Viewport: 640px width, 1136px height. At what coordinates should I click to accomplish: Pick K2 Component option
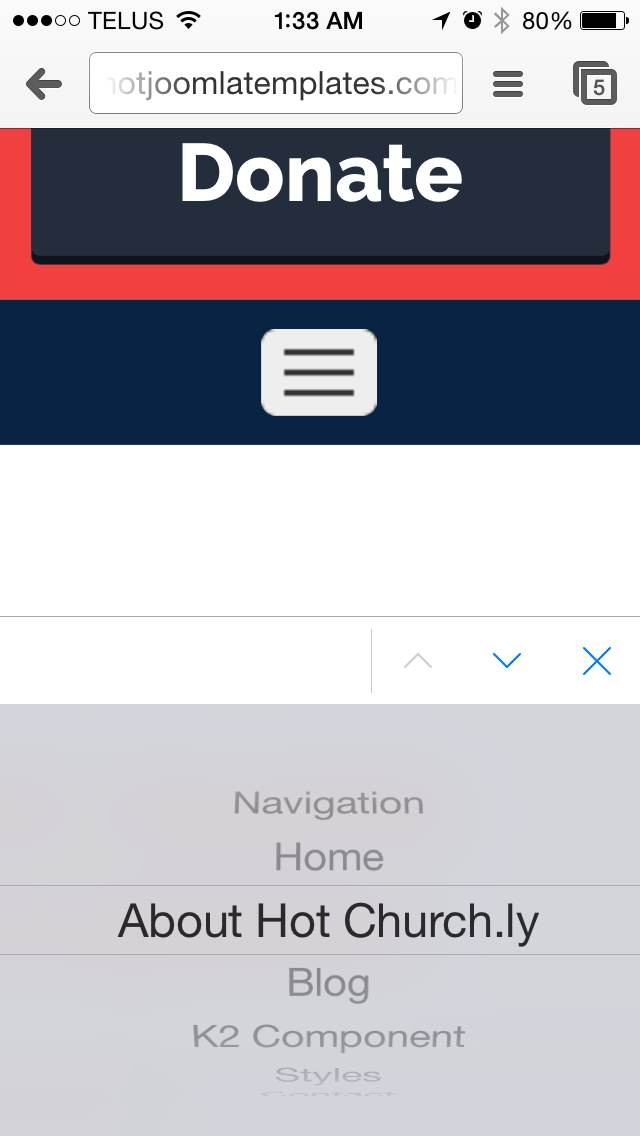[328, 1037]
